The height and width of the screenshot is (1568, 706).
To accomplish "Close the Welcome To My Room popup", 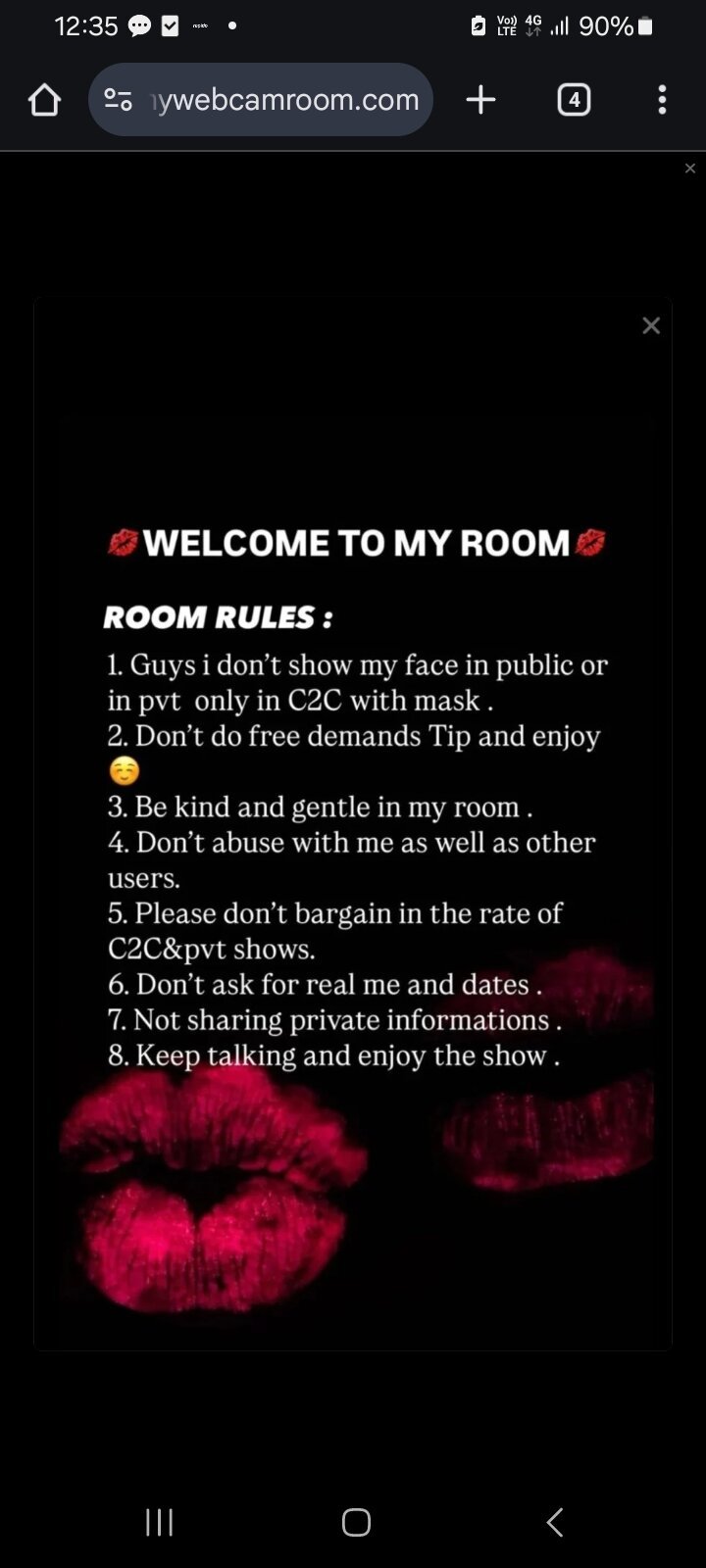I will [651, 326].
